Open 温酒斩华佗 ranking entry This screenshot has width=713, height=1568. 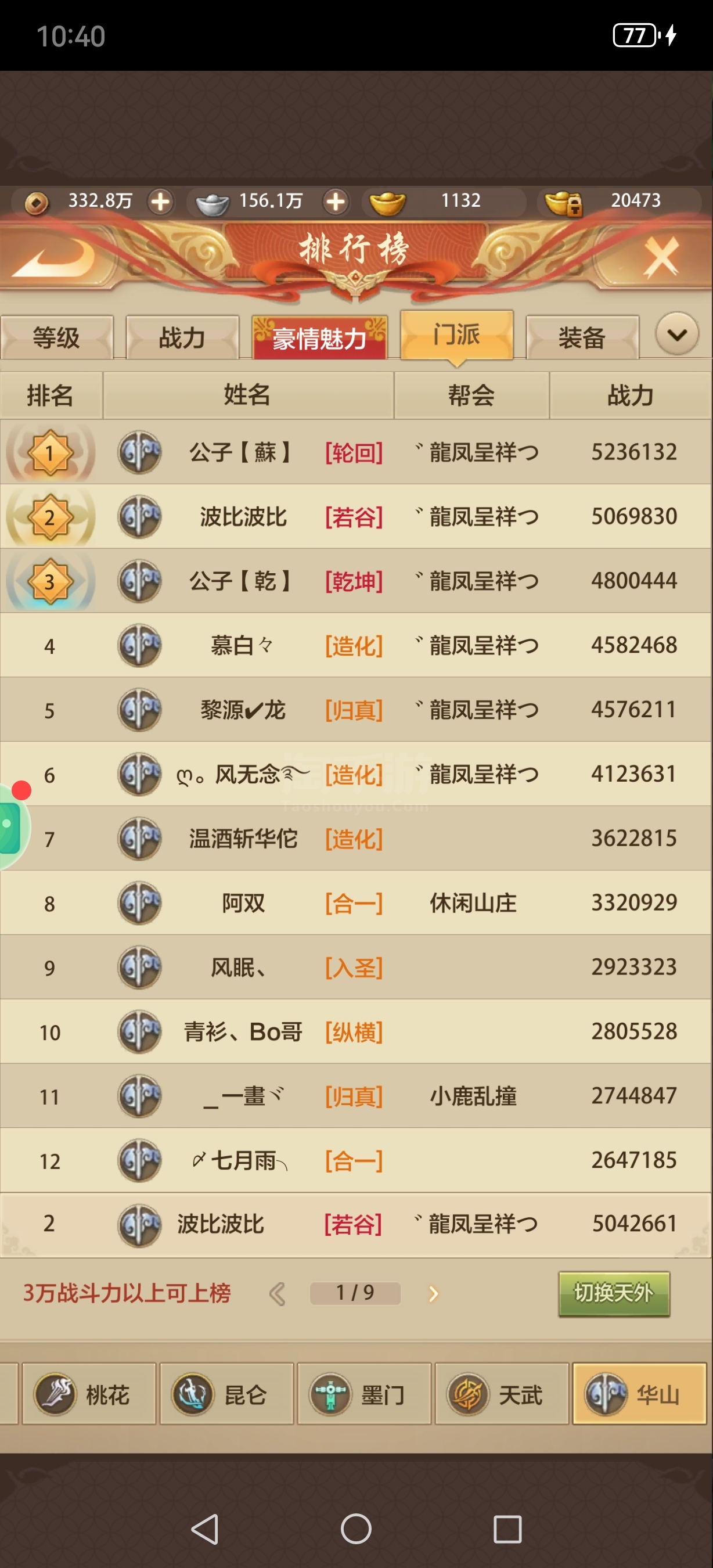click(x=356, y=838)
